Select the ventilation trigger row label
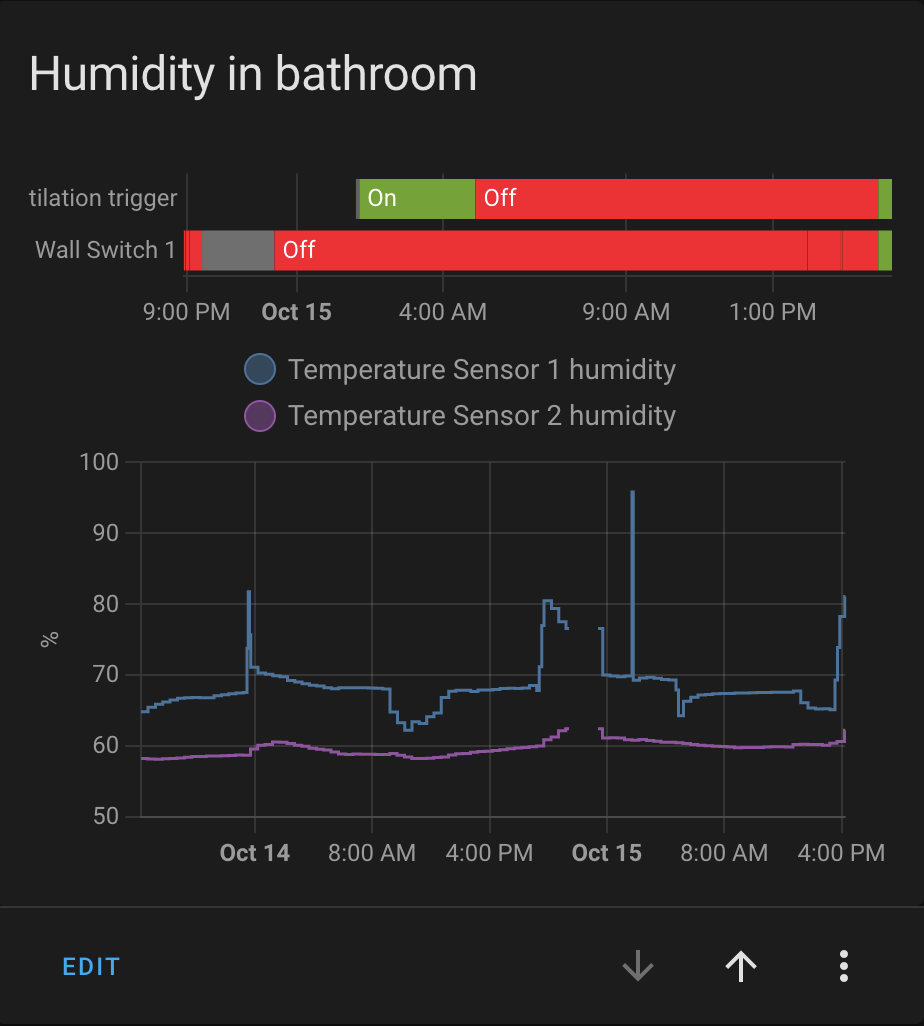Viewport: 924px width, 1026px height. click(x=103, y=198)
